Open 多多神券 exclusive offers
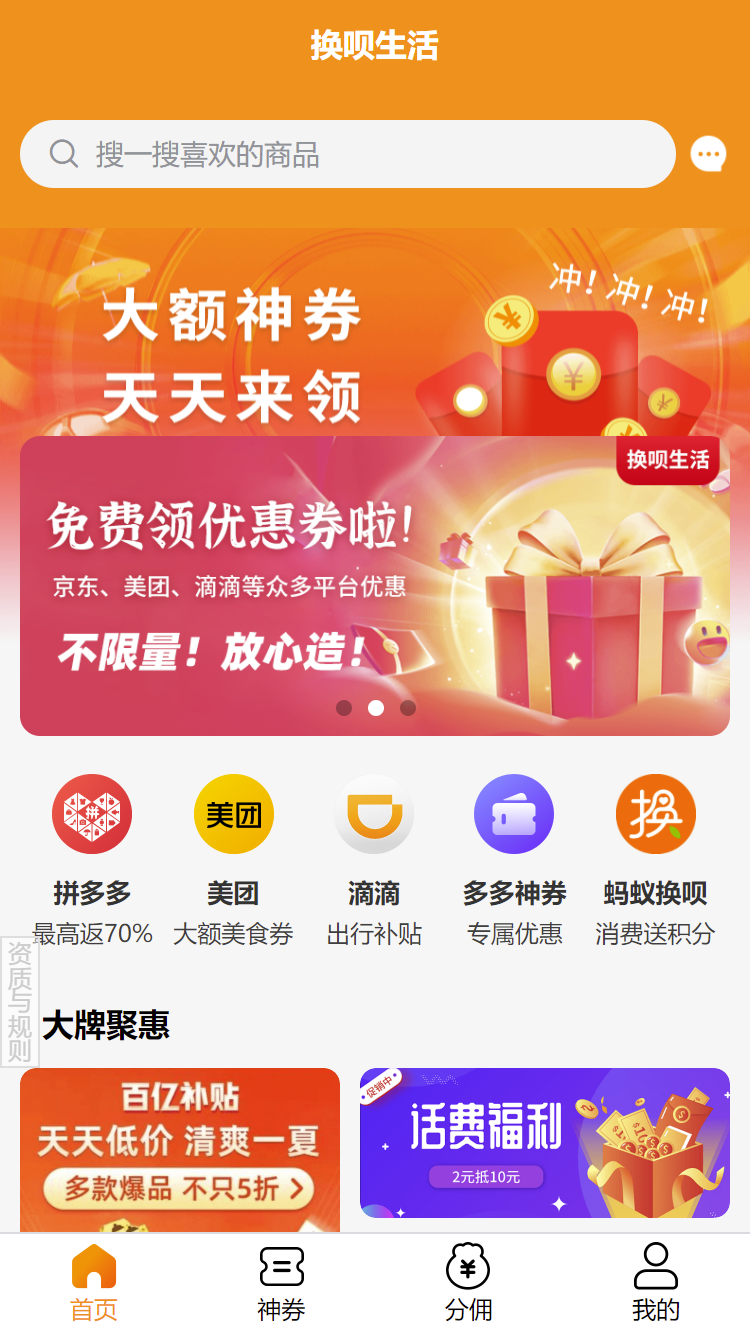The height and width of the screenshot is (1334, 750). click(x=514, y=814)
